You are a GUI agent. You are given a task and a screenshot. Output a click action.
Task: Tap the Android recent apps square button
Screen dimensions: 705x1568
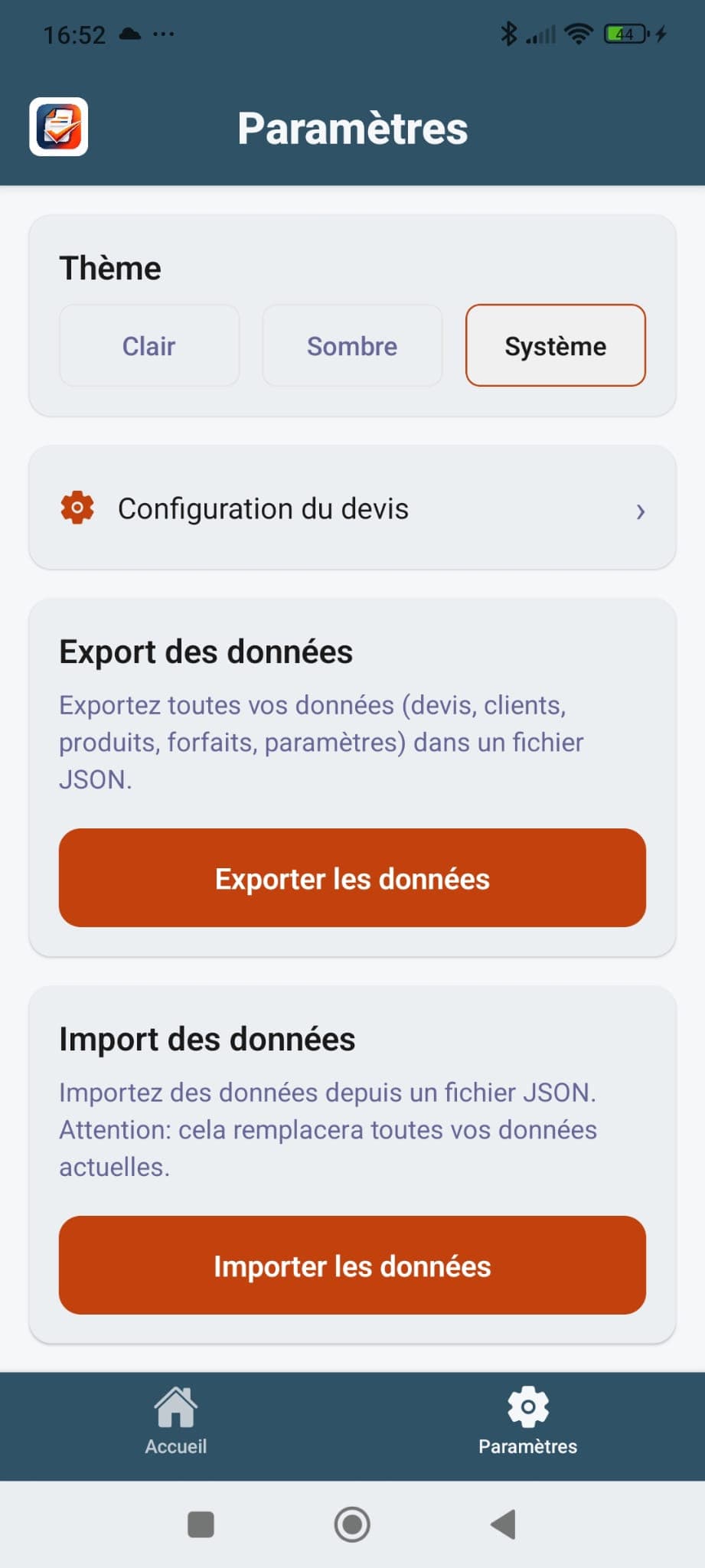click(199, 1525)
